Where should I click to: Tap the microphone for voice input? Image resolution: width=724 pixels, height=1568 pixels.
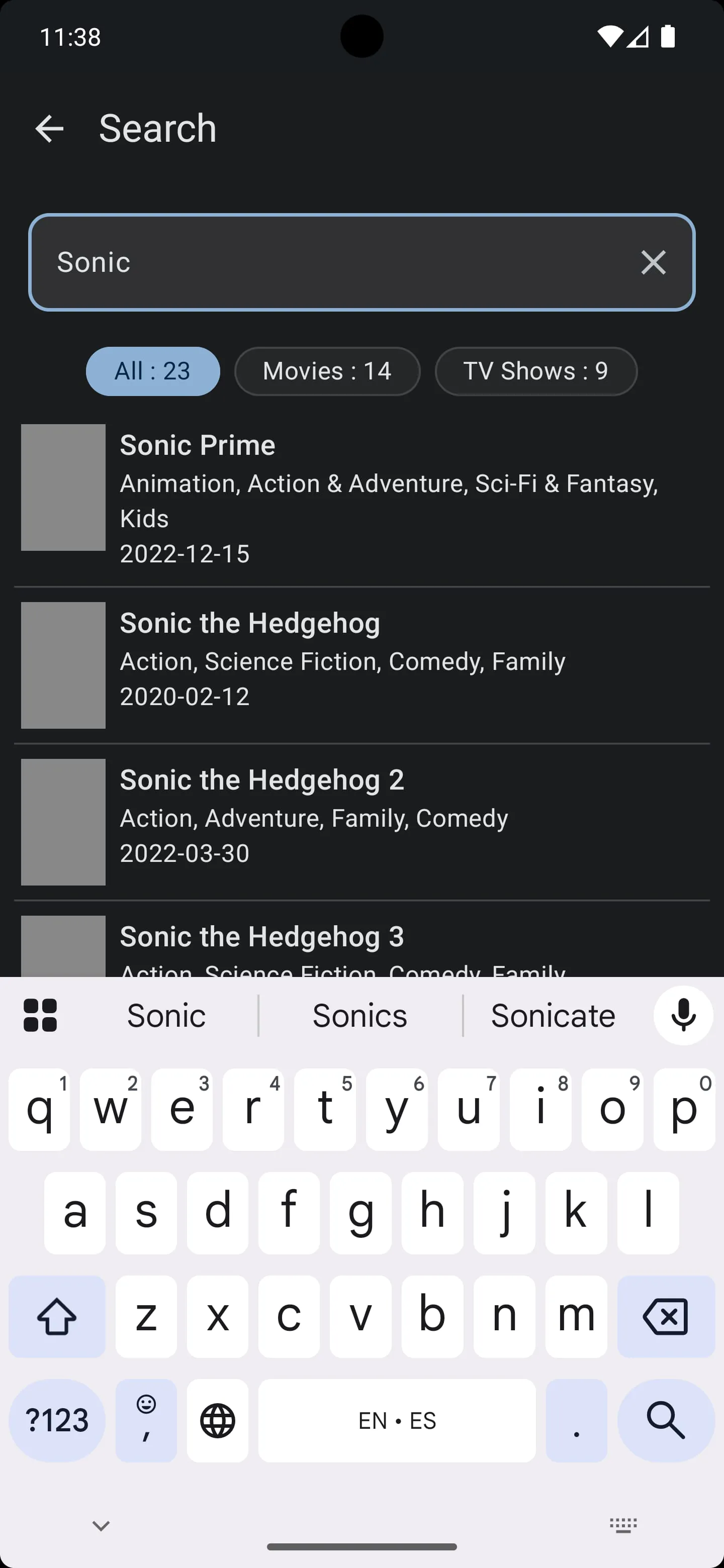tap(682, 1015)
